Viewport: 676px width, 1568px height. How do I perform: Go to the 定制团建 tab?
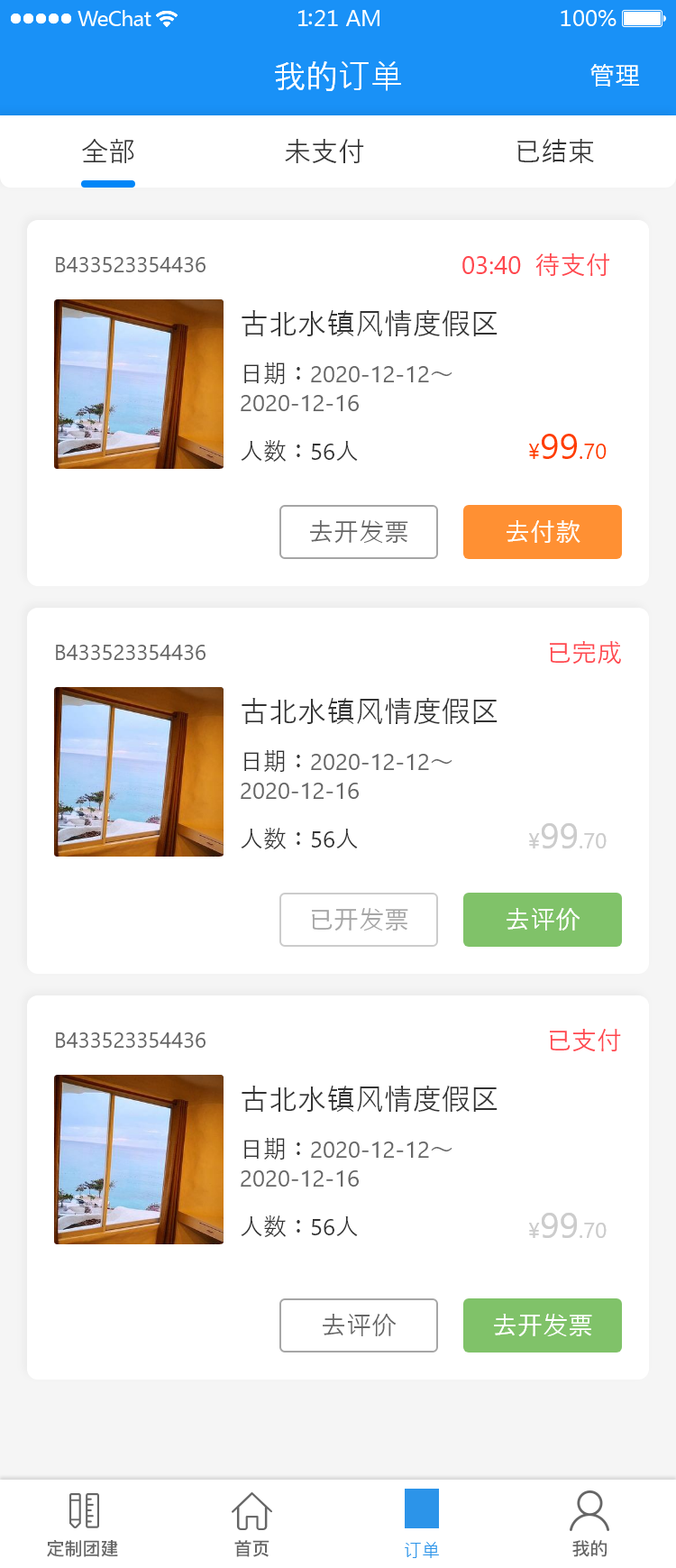pyautogui.click(x=83, y=1524)
